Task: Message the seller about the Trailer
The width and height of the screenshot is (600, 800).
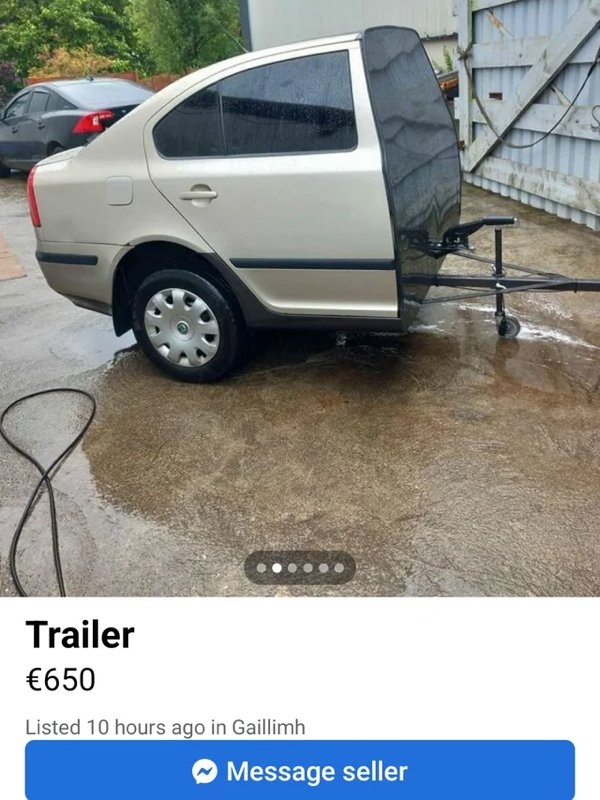Action: pyautogui.click(x=300, y=771)
